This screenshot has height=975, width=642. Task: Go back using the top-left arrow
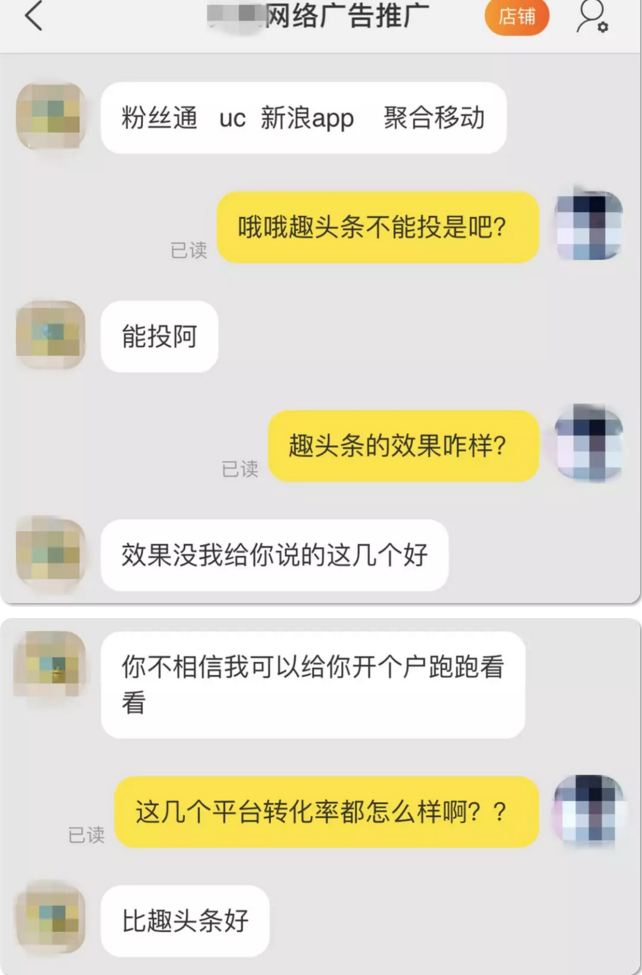click(34, 17)
